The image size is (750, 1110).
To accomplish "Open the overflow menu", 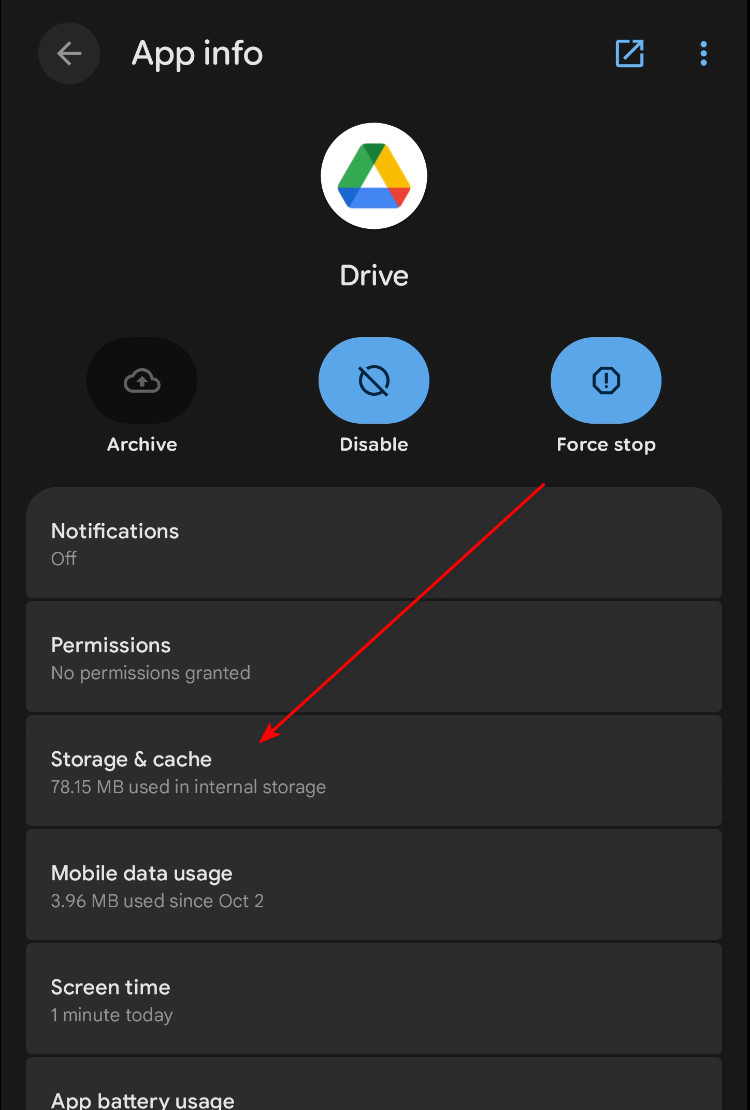I will pyautogui.click(x=704, y=53).
